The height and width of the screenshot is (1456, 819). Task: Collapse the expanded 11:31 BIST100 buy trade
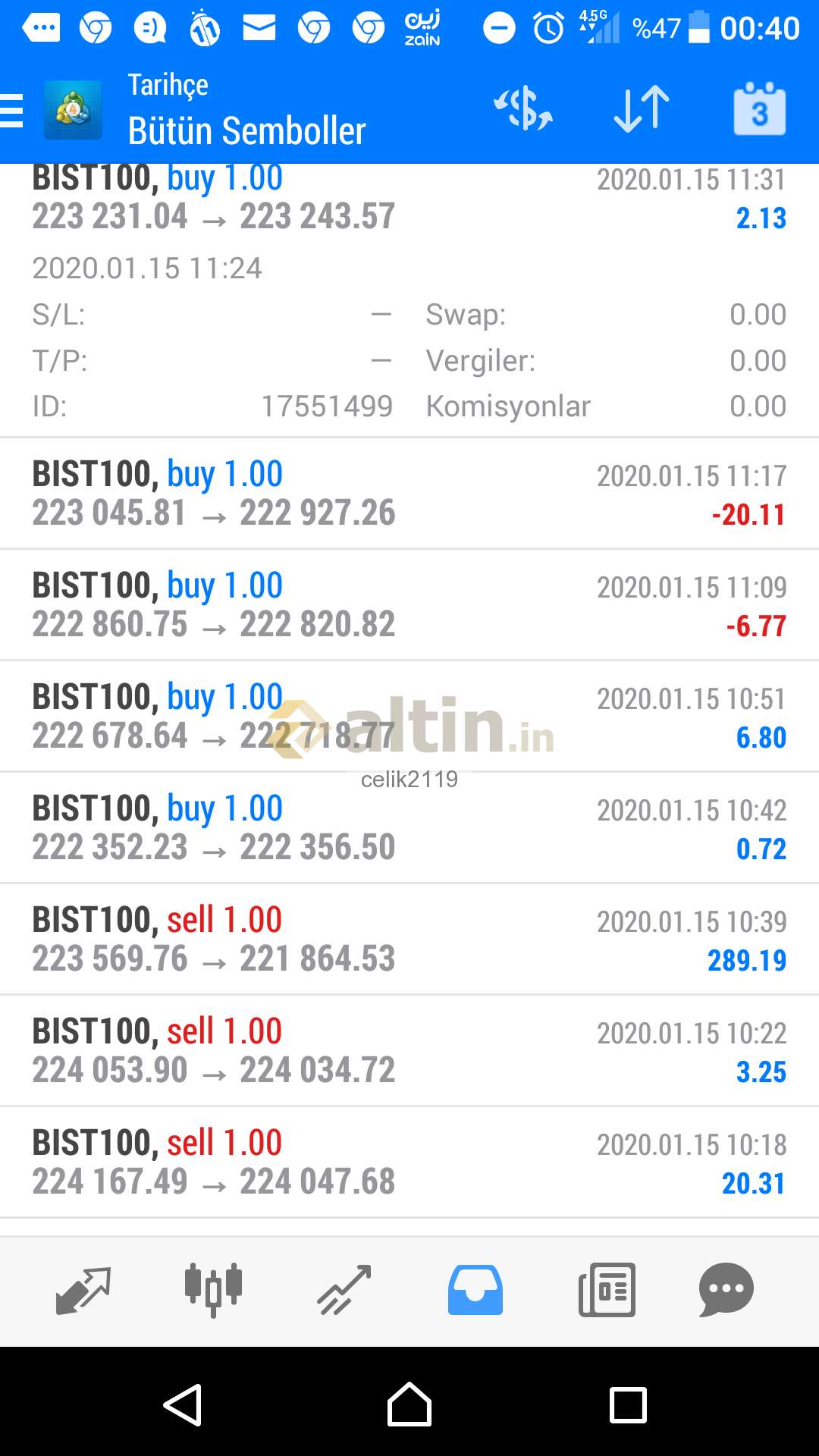click(x=409, y=300)
